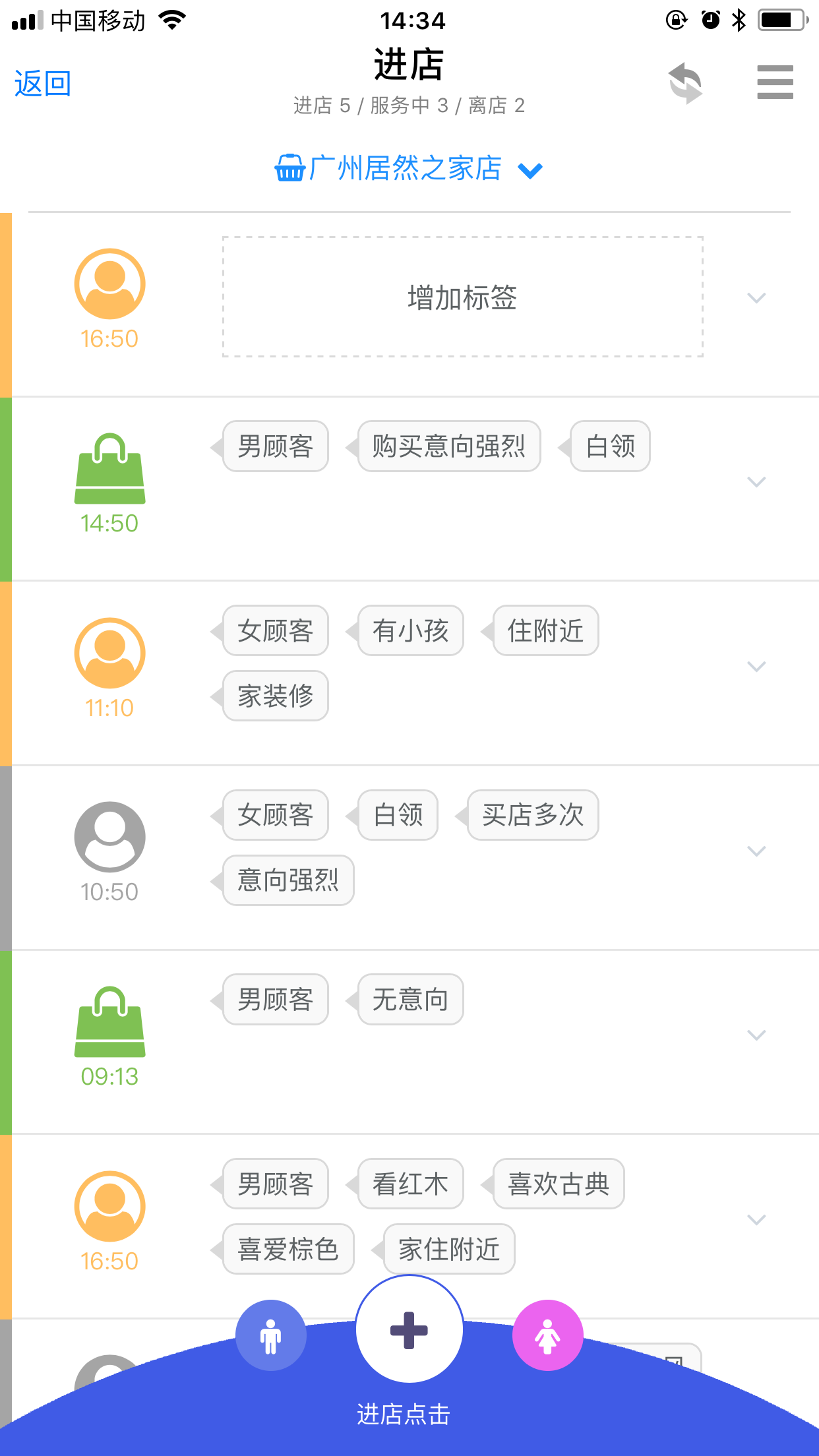Select the 家装修 tag
This screenshot has height=1456, width=819.
[275, 696]
